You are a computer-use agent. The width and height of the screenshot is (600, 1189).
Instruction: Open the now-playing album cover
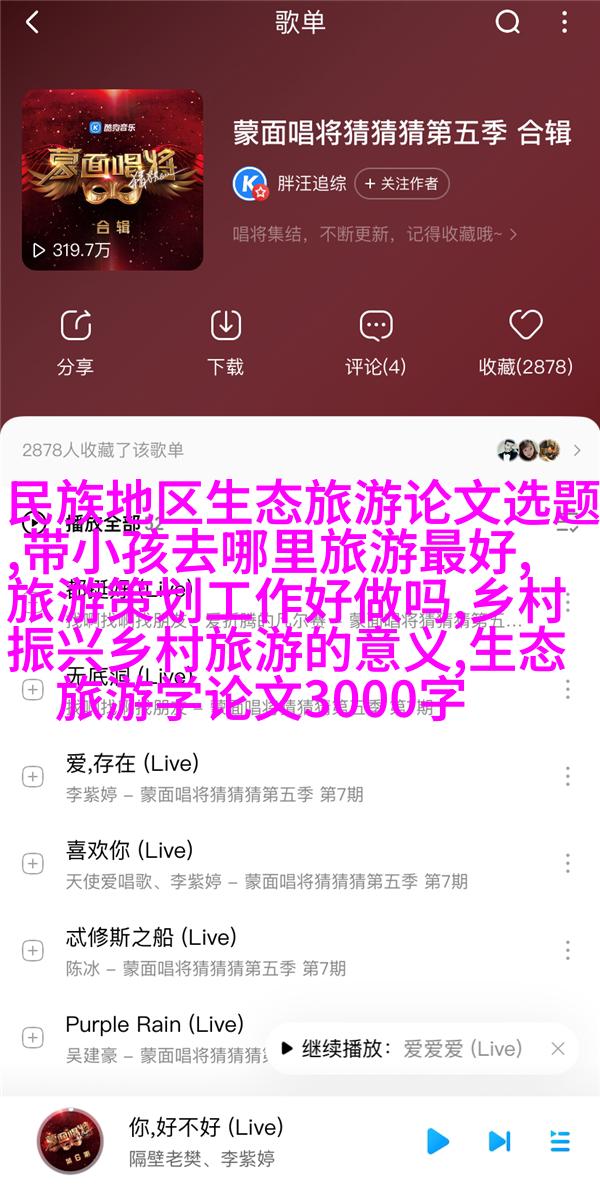coord(71,1140)
